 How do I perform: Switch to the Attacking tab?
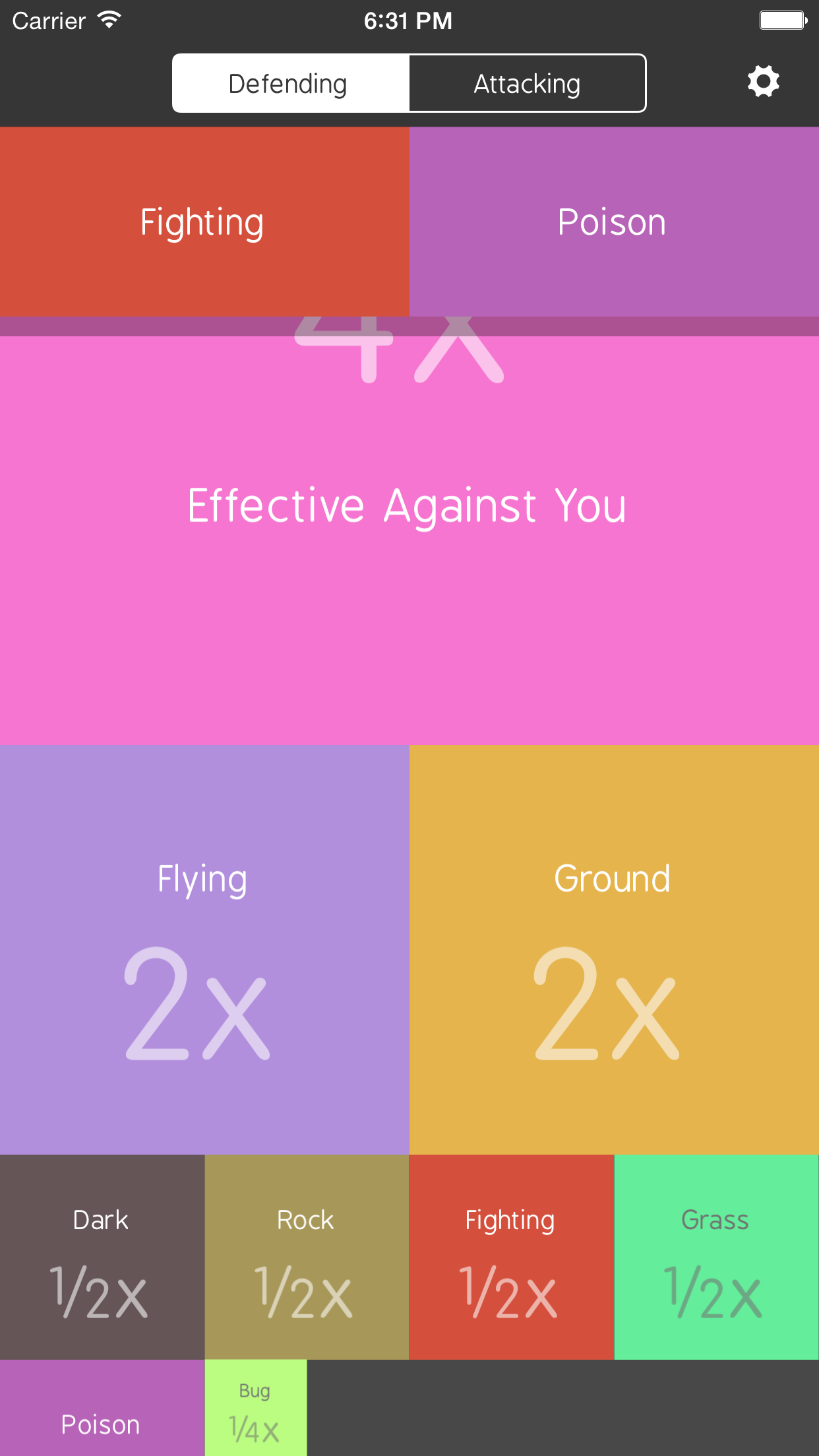[x=527, y=83]
